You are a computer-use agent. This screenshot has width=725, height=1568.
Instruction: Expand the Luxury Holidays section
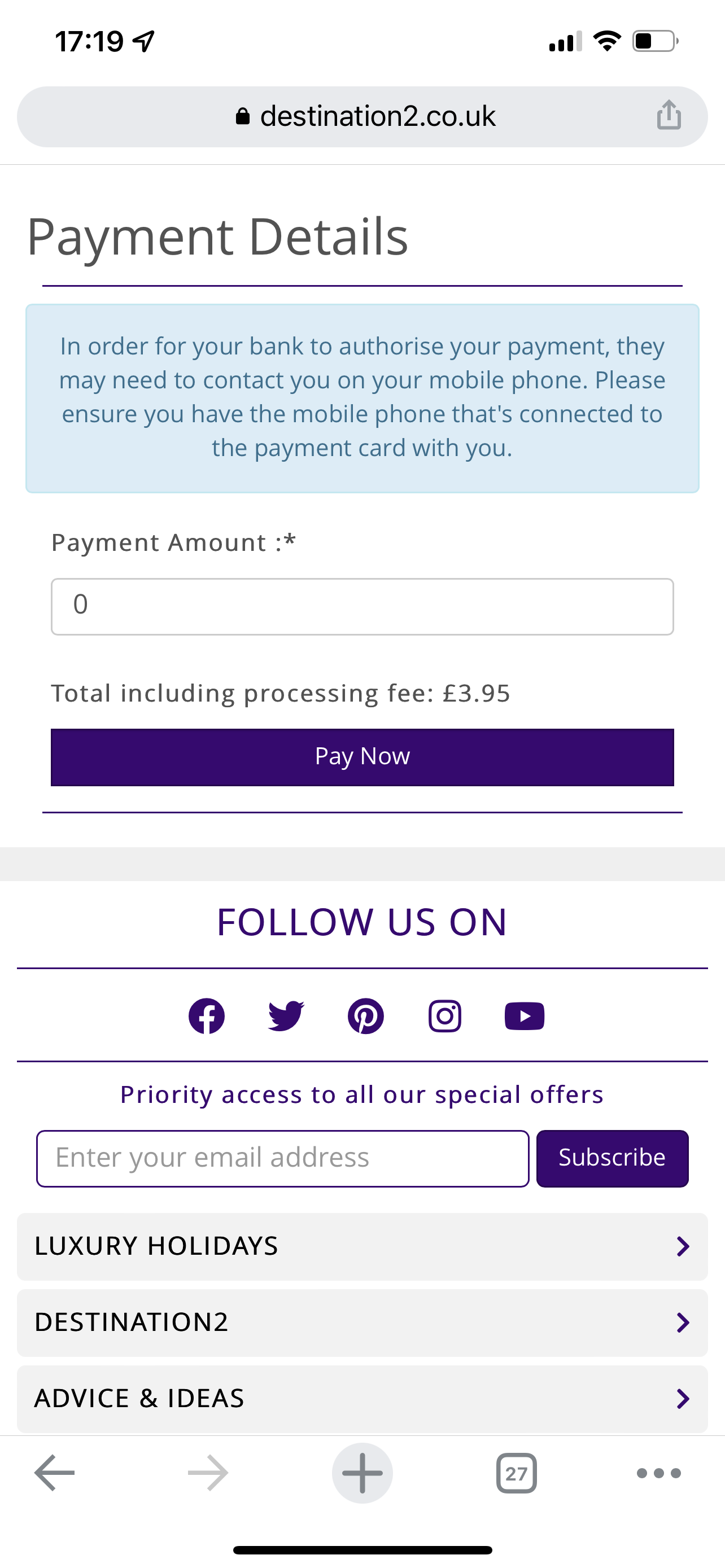coord(362,1246)
